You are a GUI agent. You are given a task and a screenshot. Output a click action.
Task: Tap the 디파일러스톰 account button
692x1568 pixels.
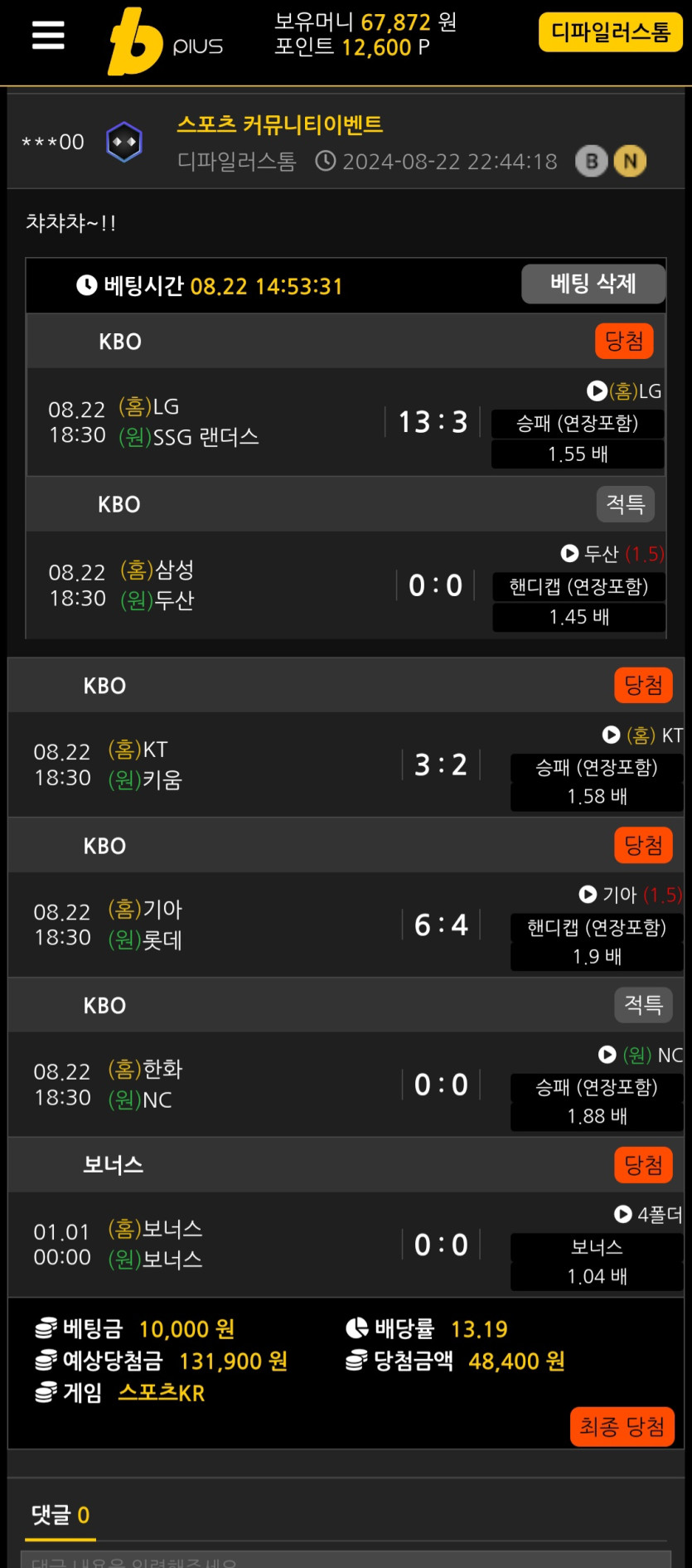tap(610, 32)
